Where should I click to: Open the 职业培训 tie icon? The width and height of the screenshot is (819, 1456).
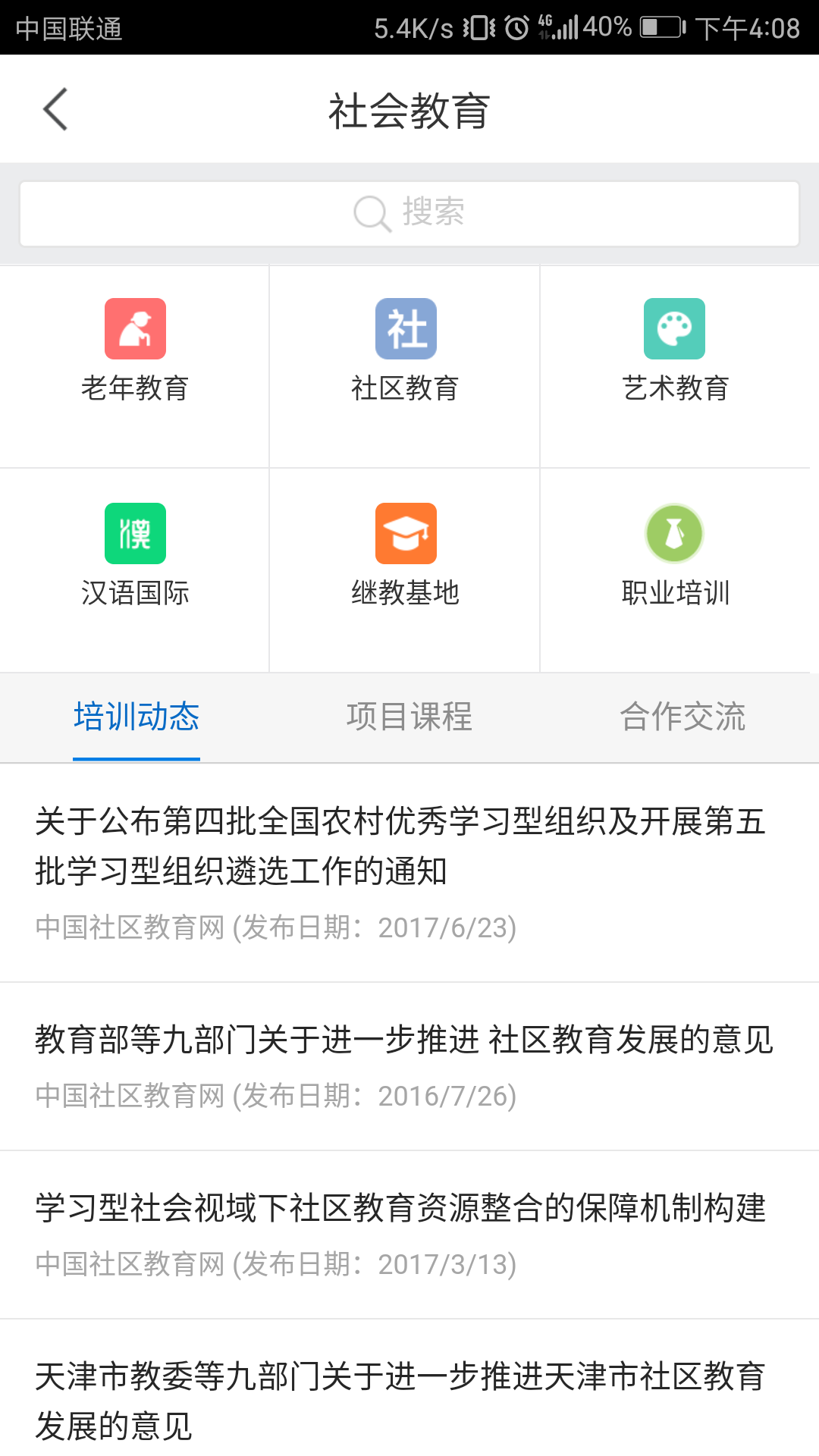[x=675, y=533]
